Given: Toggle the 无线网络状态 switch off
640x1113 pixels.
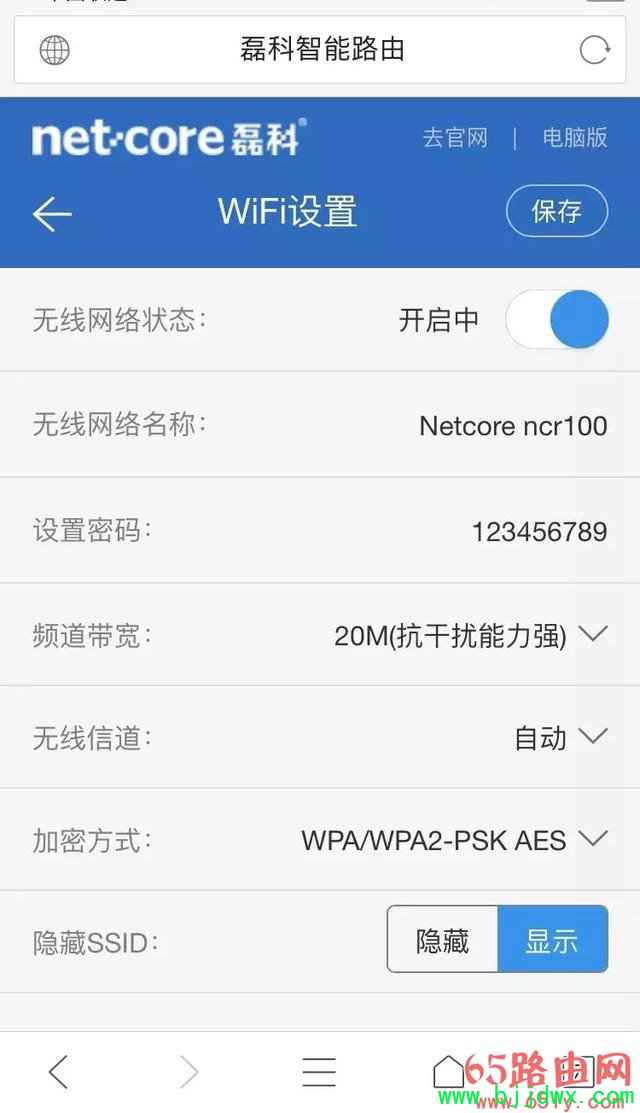Looking at the screenshot, I should coord(557,319).
